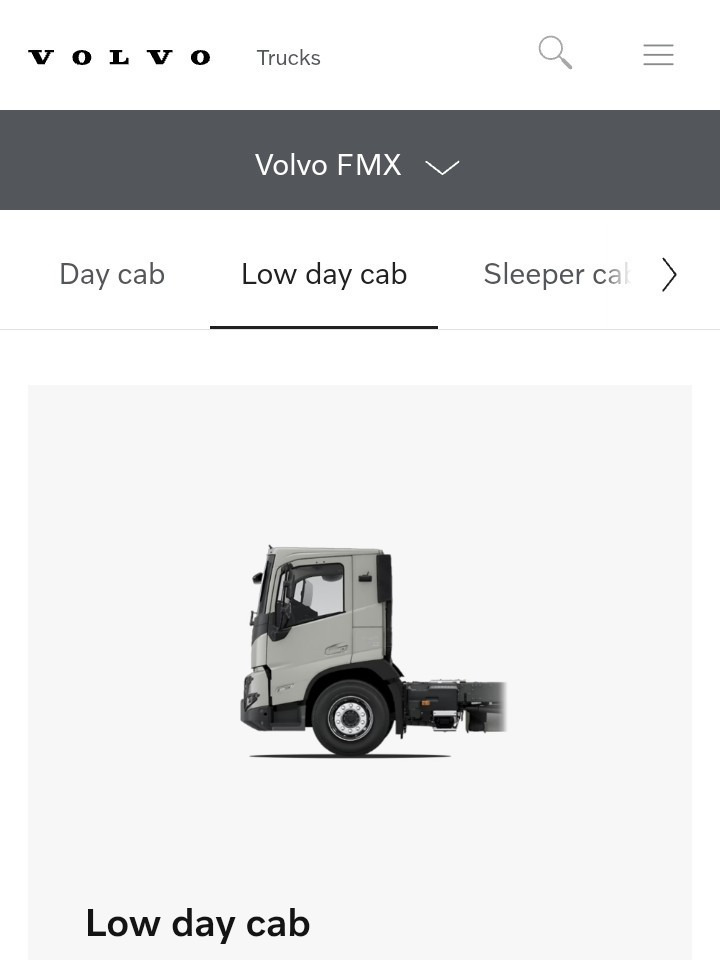Switch to the Day cab tab

tap(112, 273)
